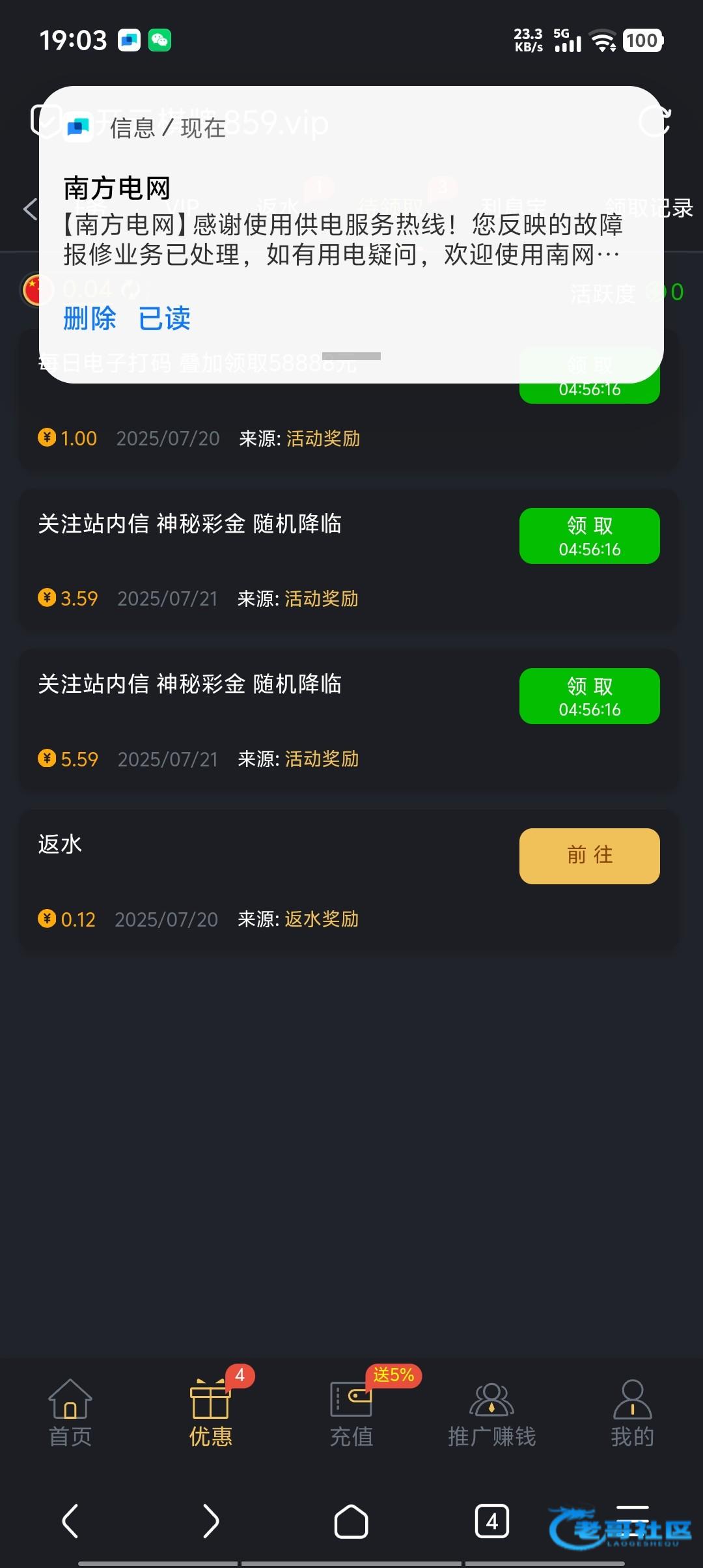Go to the 首页 tab
This screenshot has height=1568, width=703.
(x=70, y=1410)
